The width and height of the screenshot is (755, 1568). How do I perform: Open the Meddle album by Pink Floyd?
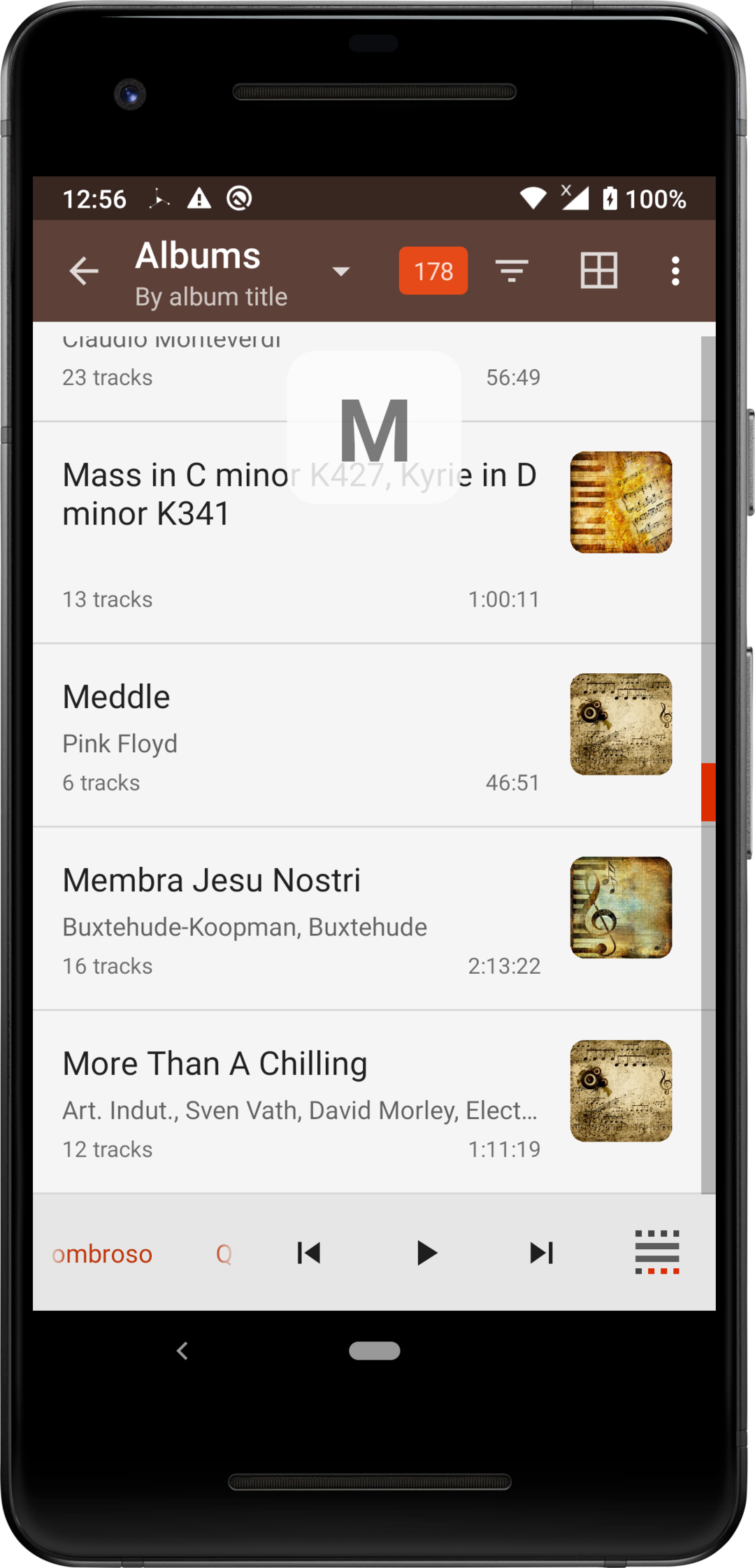[x=301, y=735]
